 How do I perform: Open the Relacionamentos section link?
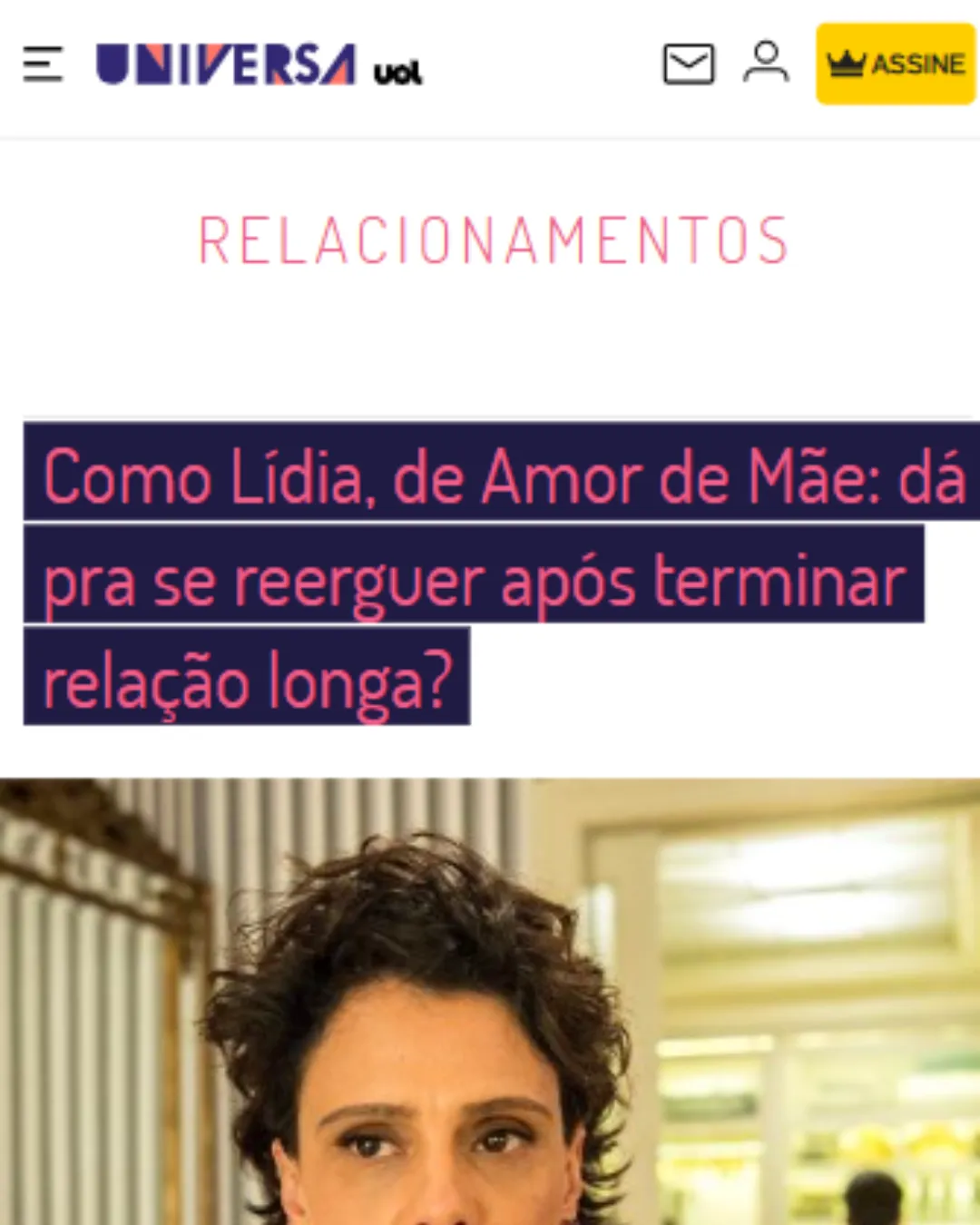tap(493, 241)
